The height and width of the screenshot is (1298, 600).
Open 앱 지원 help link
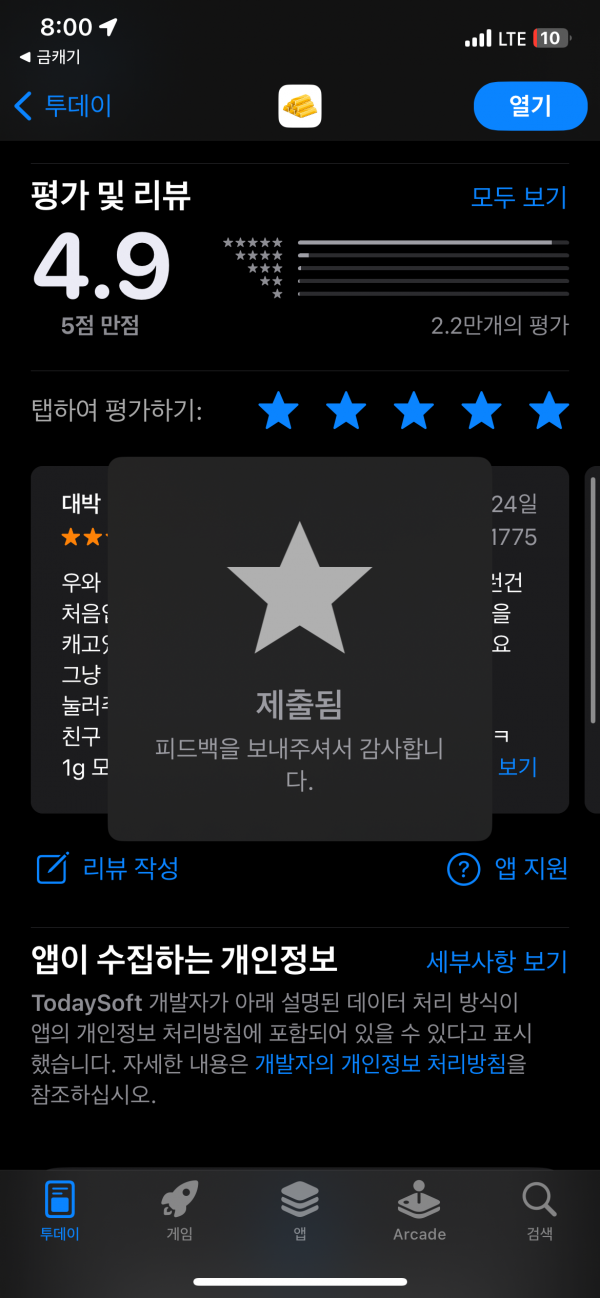pyautogui.click(x=507, y=868)
